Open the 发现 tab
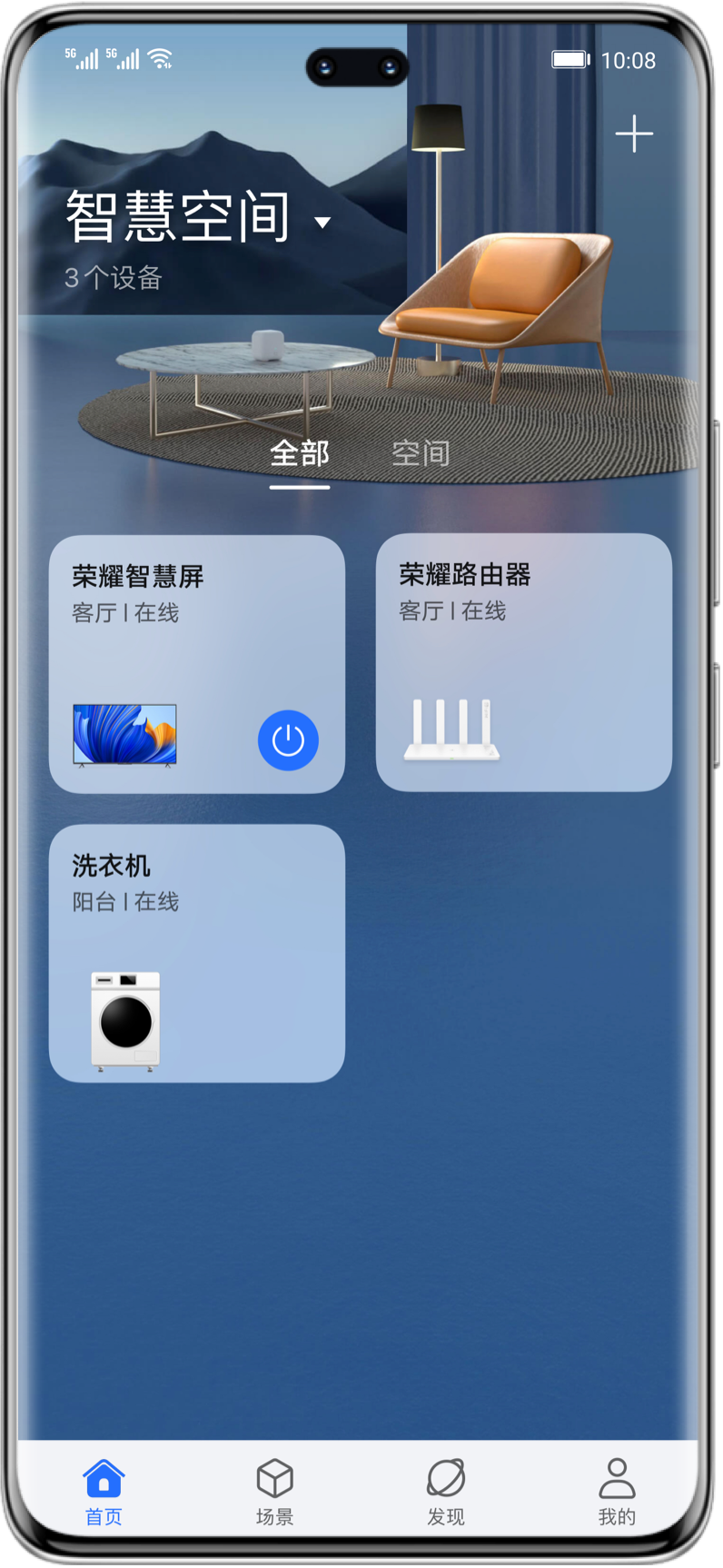Image resolution: width=723 pixels, height=1568 pixels. tap(446, 1492)
